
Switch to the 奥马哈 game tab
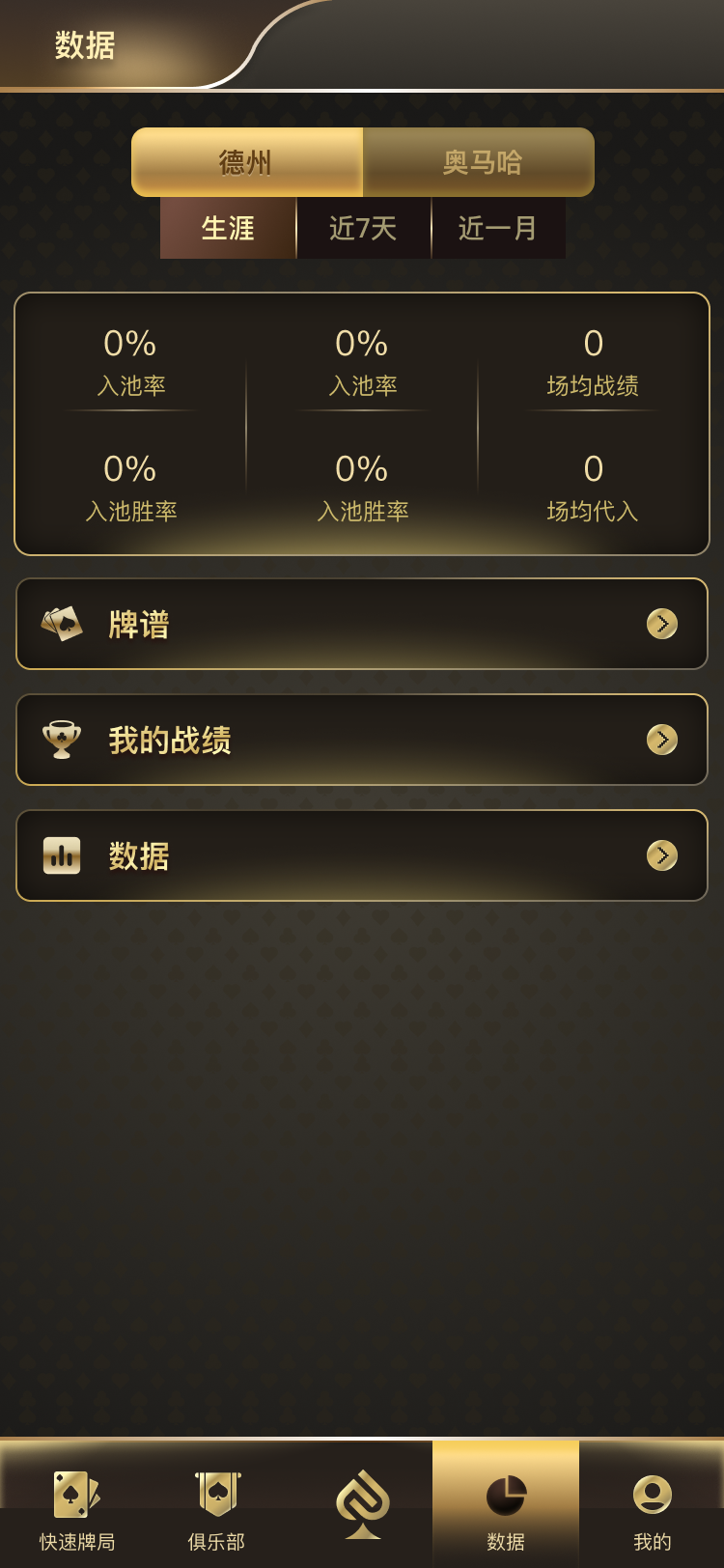coord(480,162)
